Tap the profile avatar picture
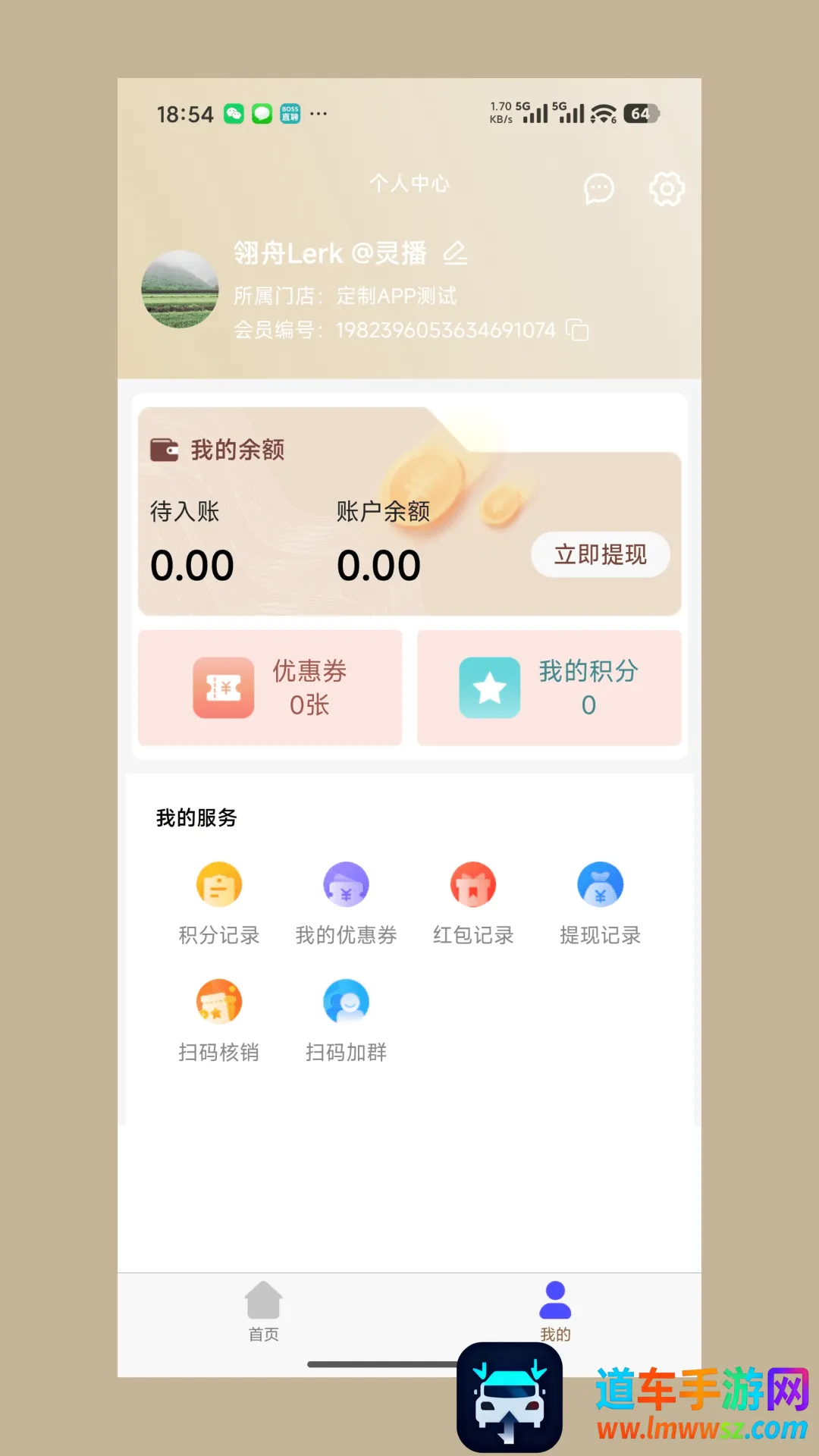The height and width of the screenshot is (1456, 819). click(x=180, y=290)
